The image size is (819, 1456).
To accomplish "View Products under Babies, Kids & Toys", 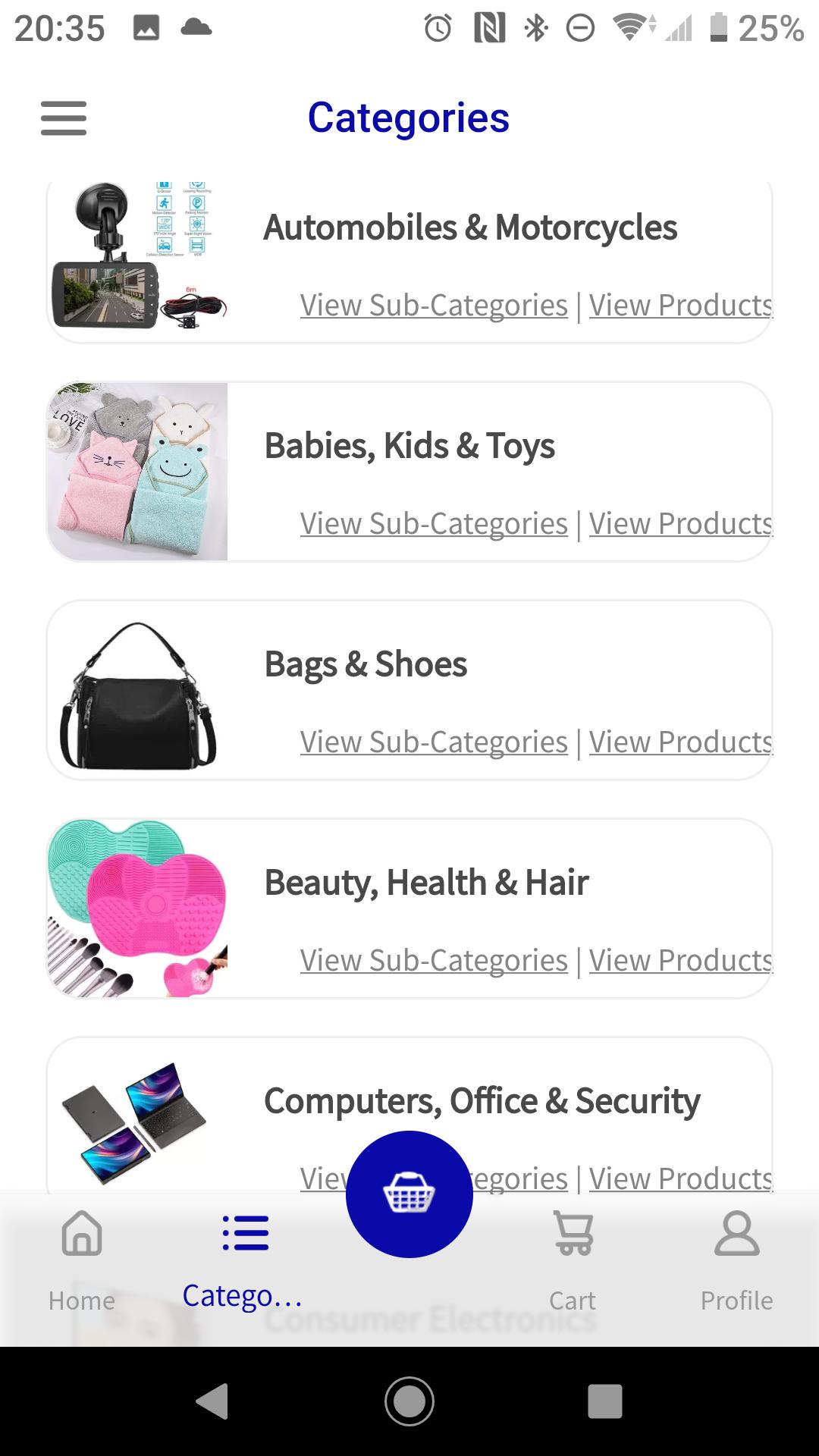I will (x=680, y=524).
